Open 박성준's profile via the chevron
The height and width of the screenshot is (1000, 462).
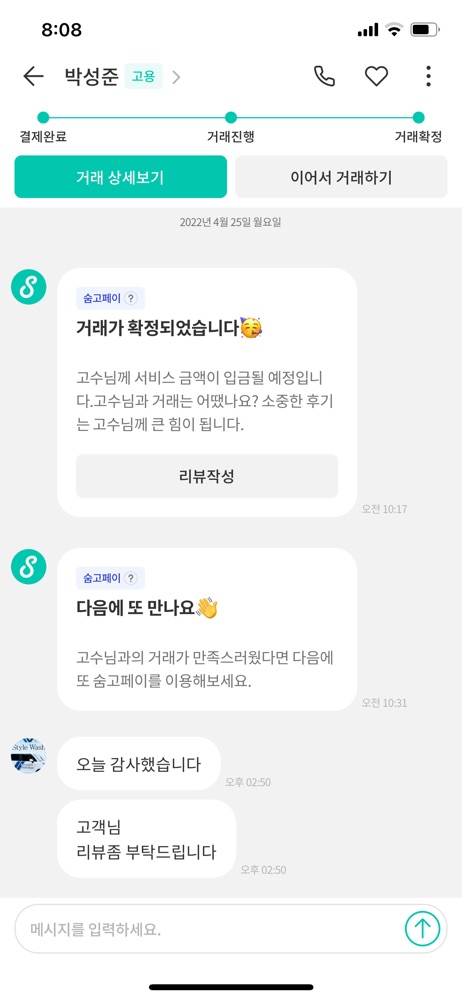176,77
